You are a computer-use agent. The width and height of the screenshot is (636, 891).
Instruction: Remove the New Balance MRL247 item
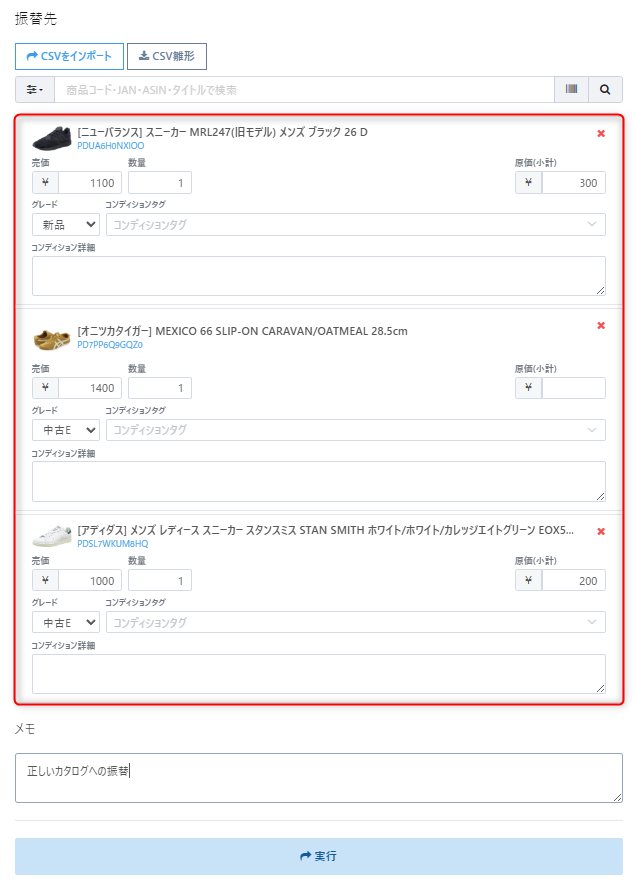click(601, 133)
